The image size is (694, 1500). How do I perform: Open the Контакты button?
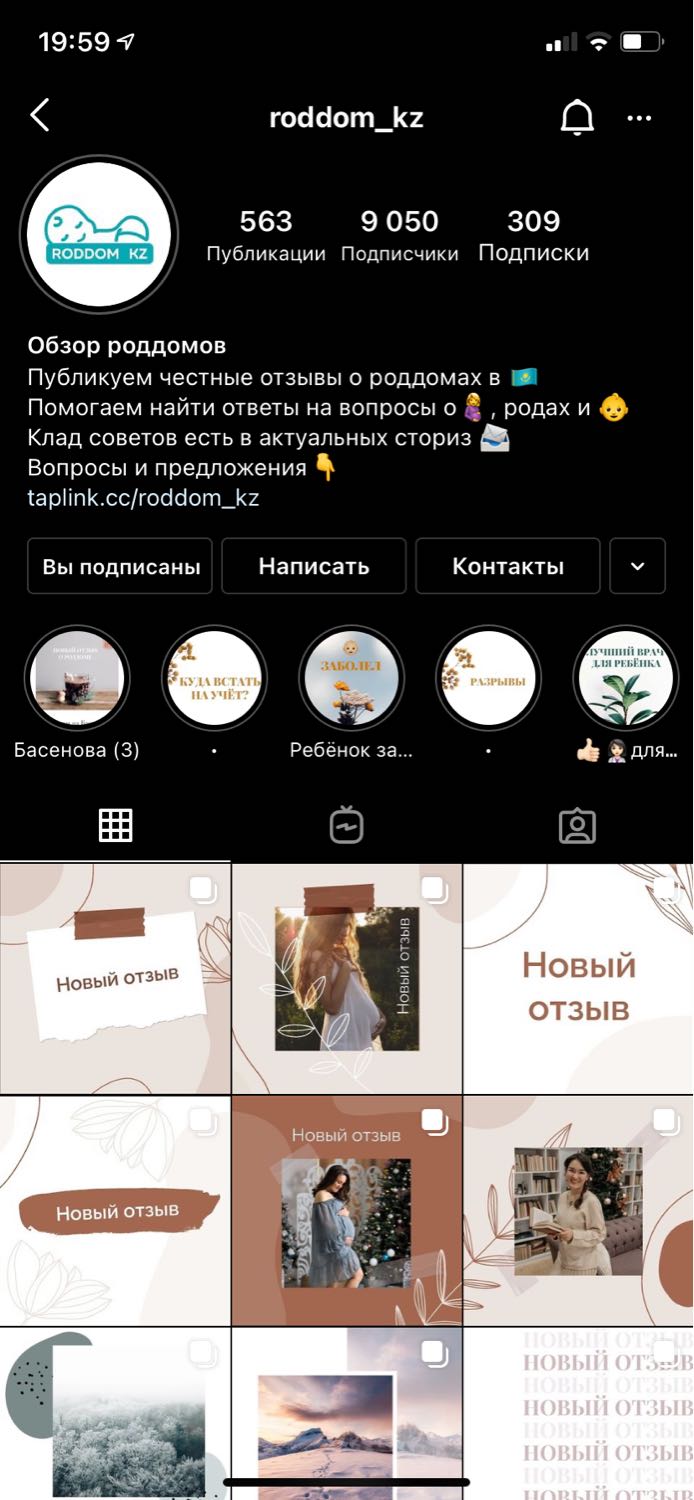pos(508,566)
